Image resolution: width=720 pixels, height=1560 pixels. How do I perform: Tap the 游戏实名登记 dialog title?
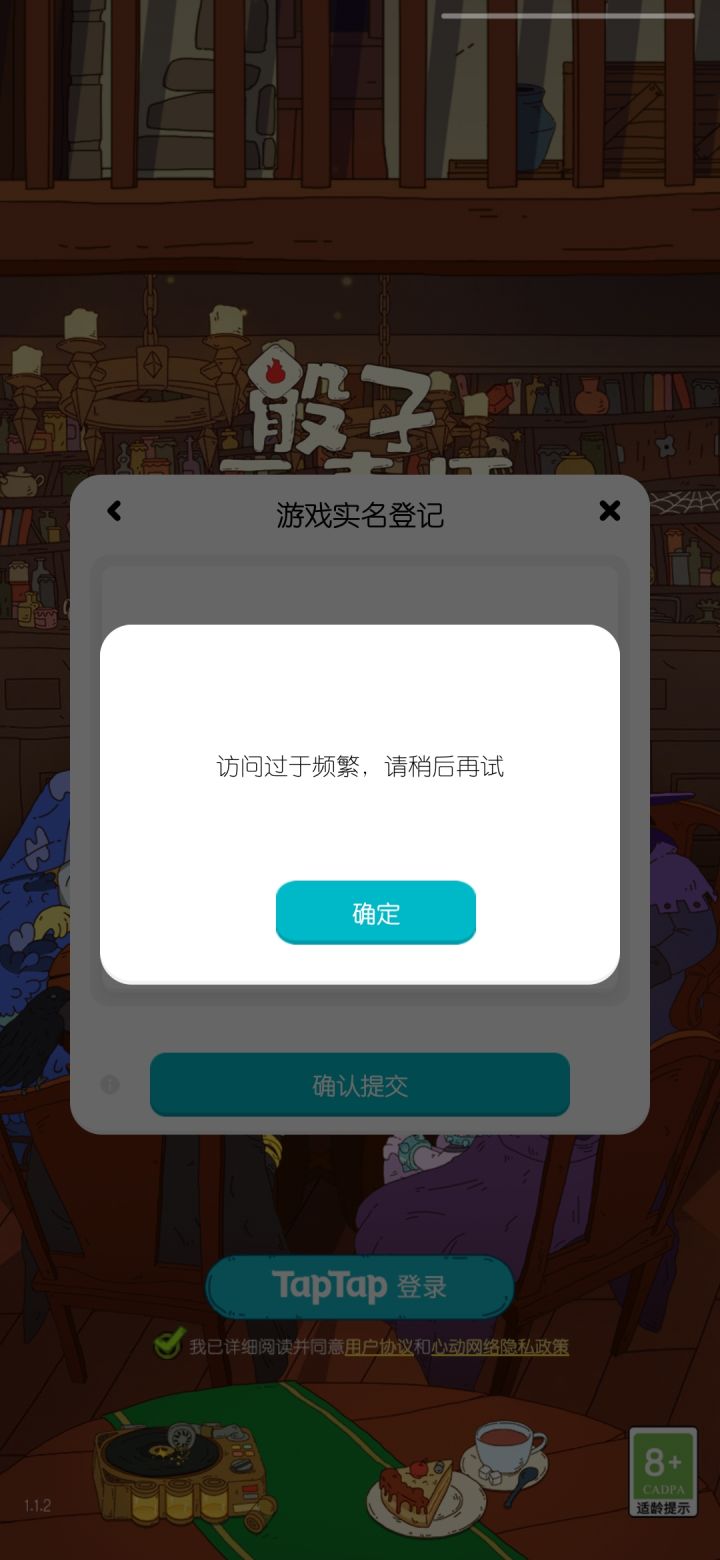click(360, 515)
